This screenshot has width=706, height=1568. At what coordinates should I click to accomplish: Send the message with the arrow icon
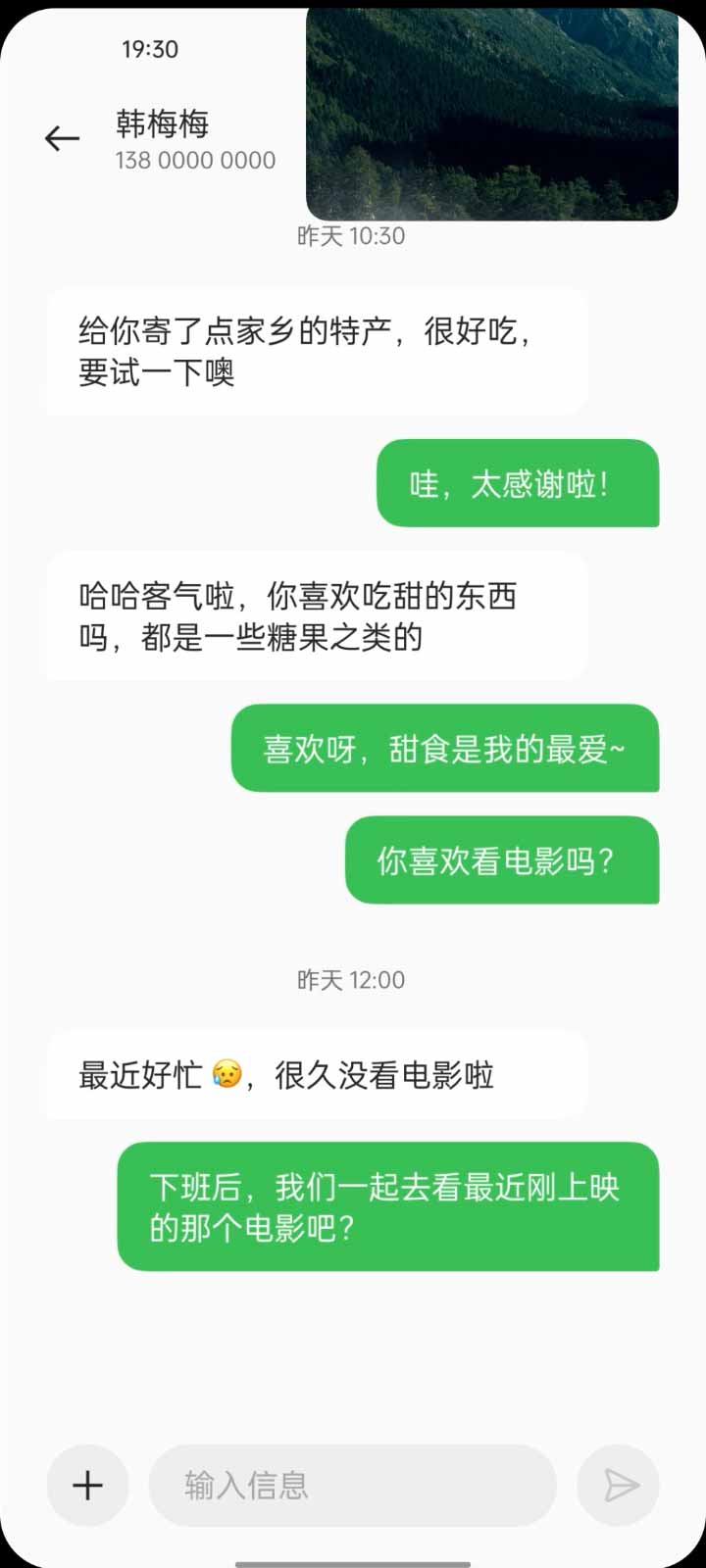619,1486
